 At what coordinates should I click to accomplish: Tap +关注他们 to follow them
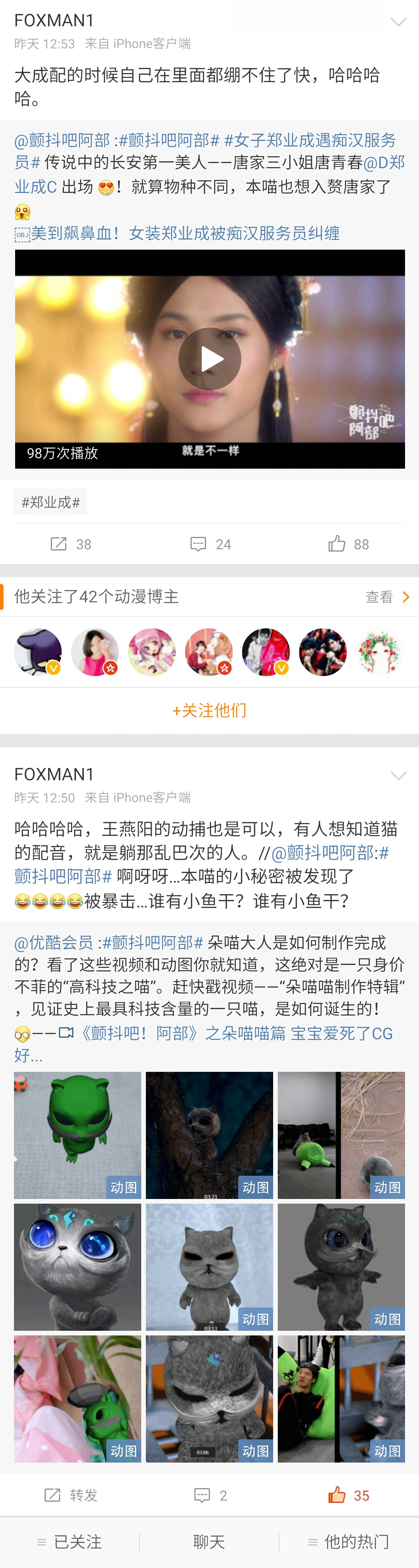coord(209,710)
